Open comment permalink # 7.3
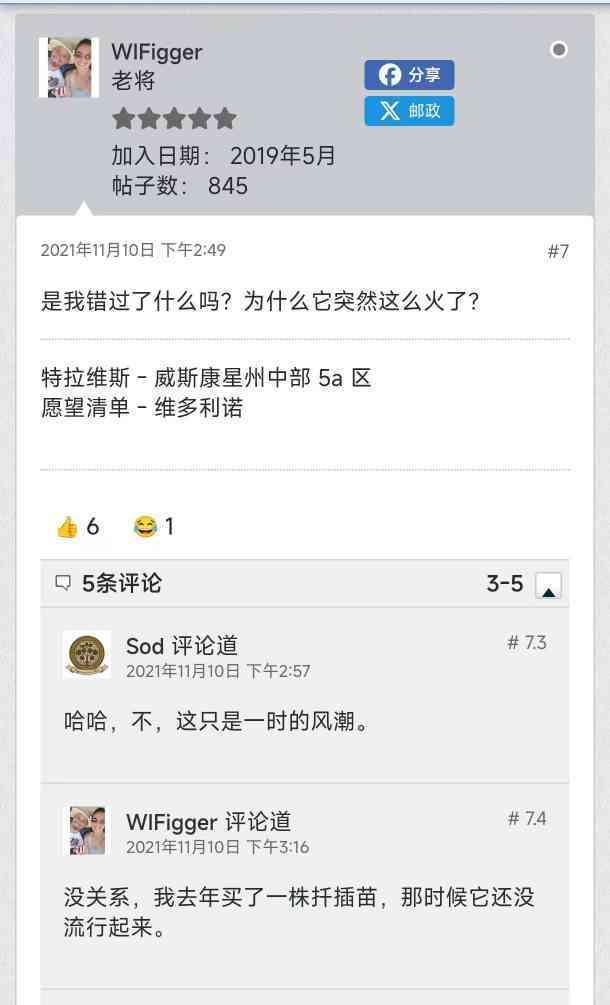The width and height of the screenshot is (610, 1005). pyautogui.click(x=526, y=643)
